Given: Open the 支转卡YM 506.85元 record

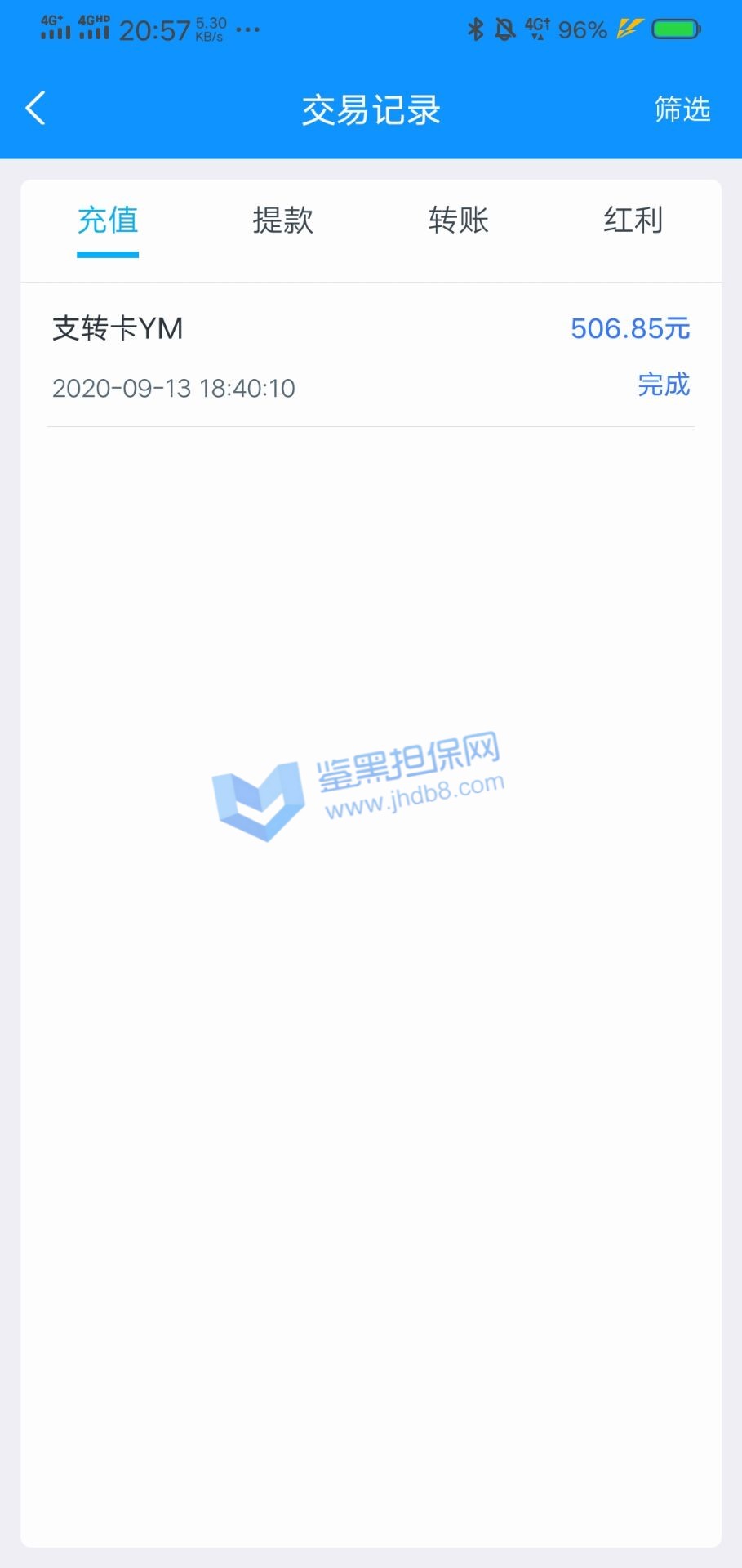Looking at the screenshot, I should tap(371, 356).
